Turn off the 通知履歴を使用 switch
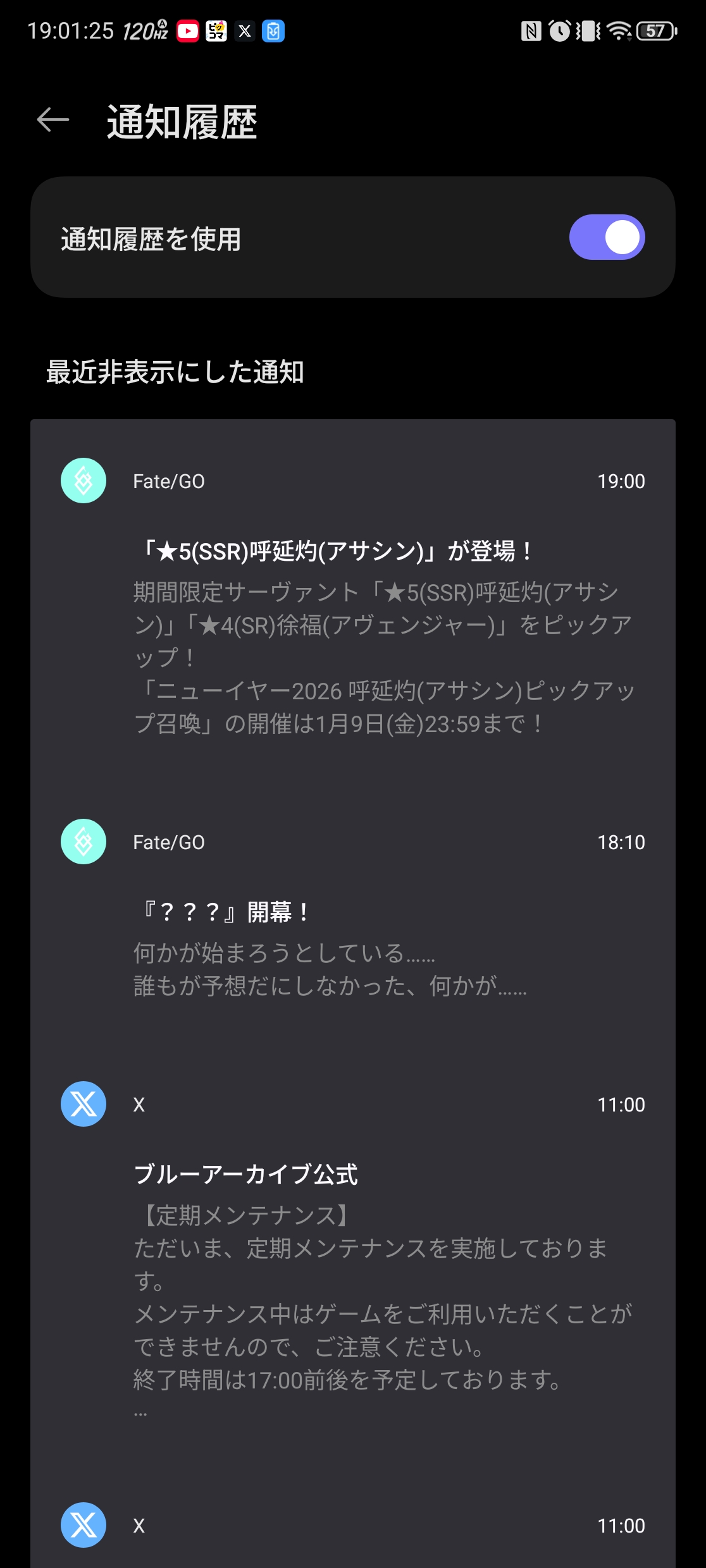Screen dimensions: 706x1568 (606, 238)
